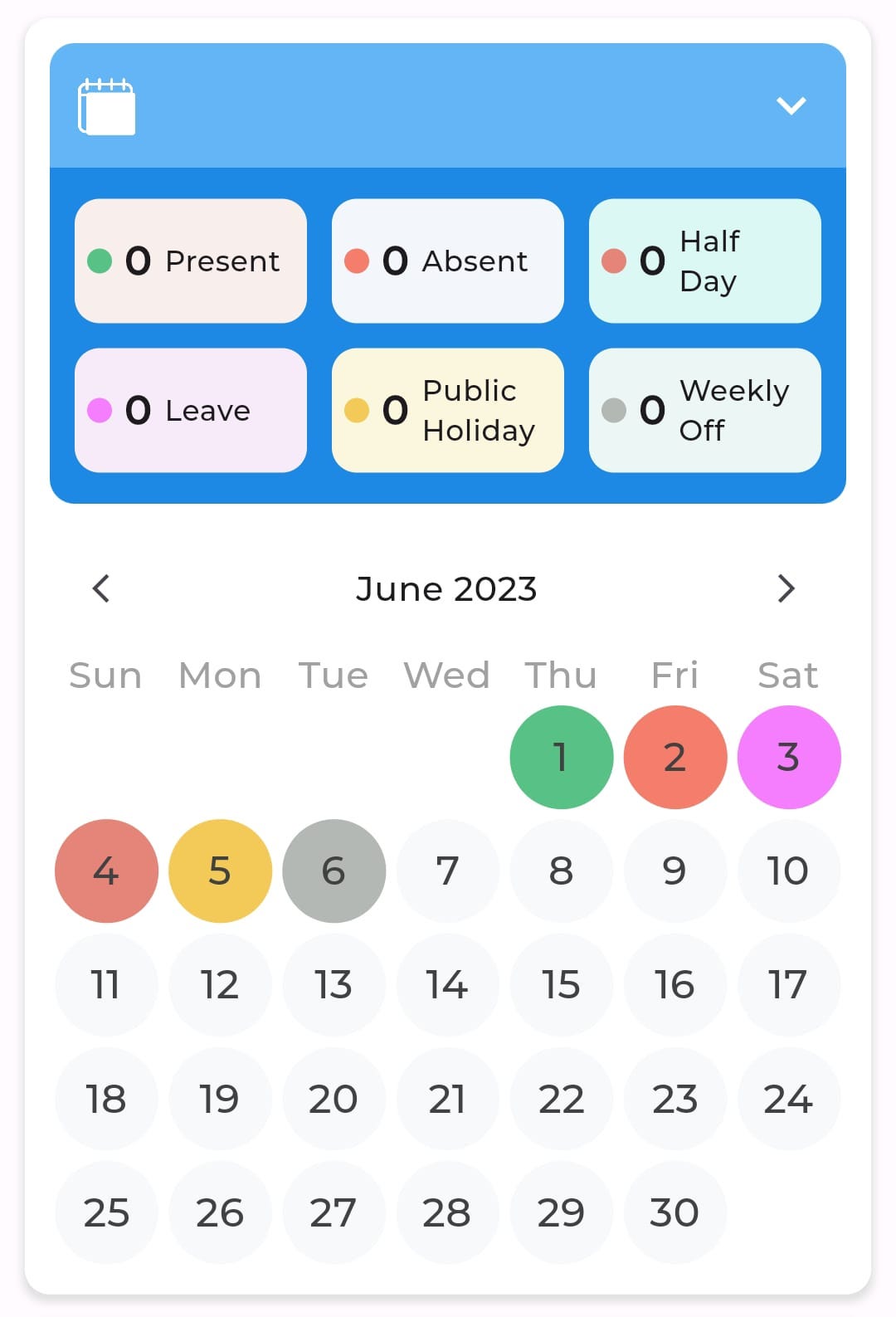Image resolution: width=896 pixels, height=1317 pixels.
Task: Click June 30 on the calendar
Action: pos(674,1212)
